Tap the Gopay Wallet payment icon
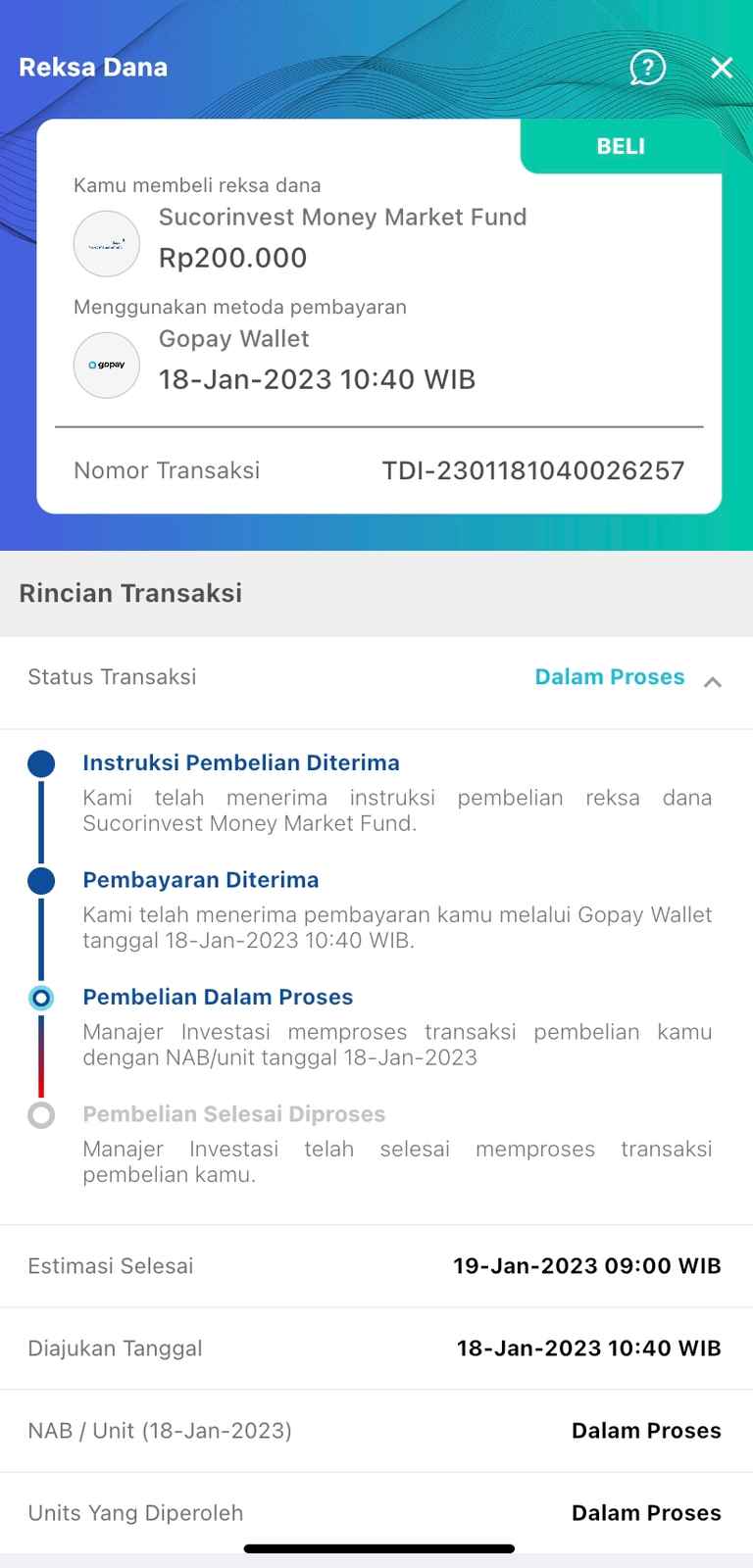 106,365
